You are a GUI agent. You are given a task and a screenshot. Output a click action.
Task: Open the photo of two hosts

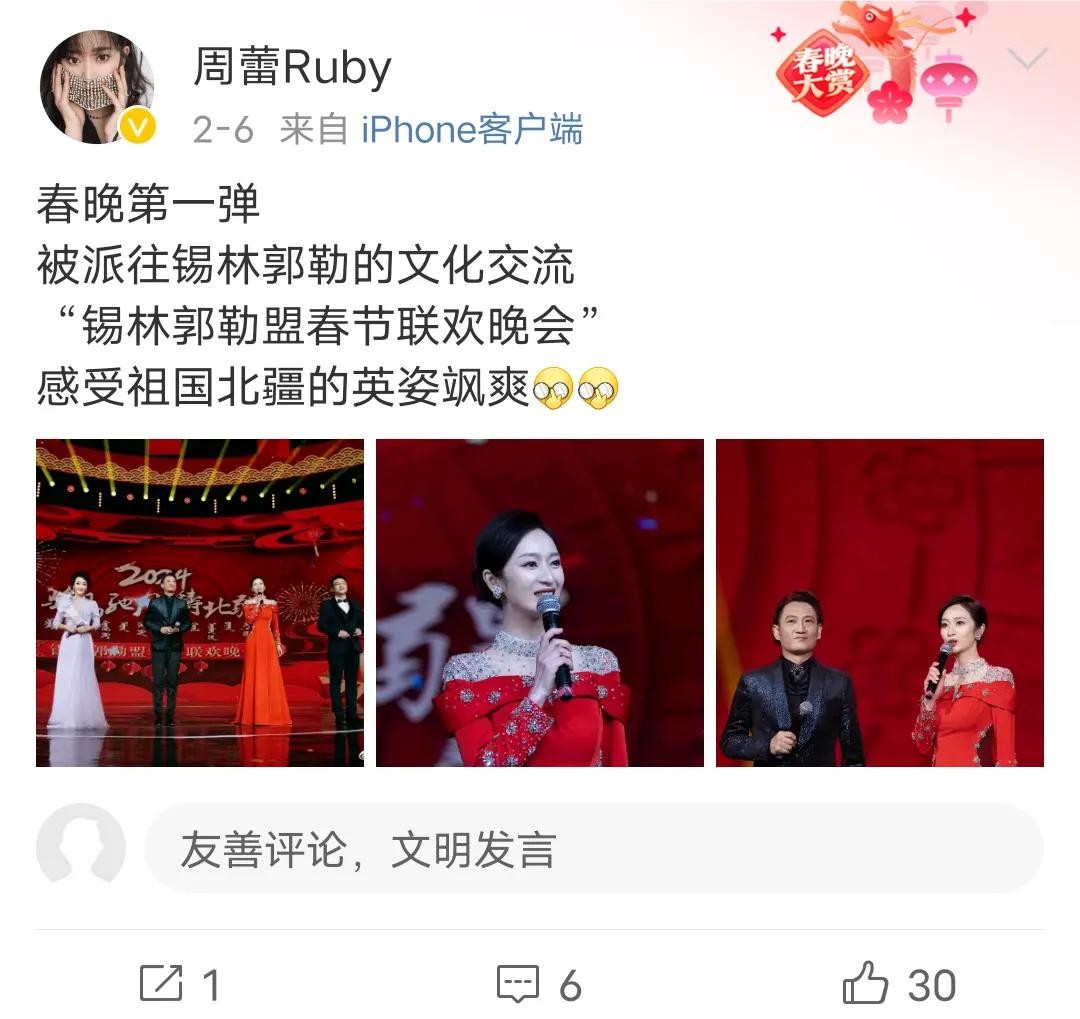pos(880,603)
